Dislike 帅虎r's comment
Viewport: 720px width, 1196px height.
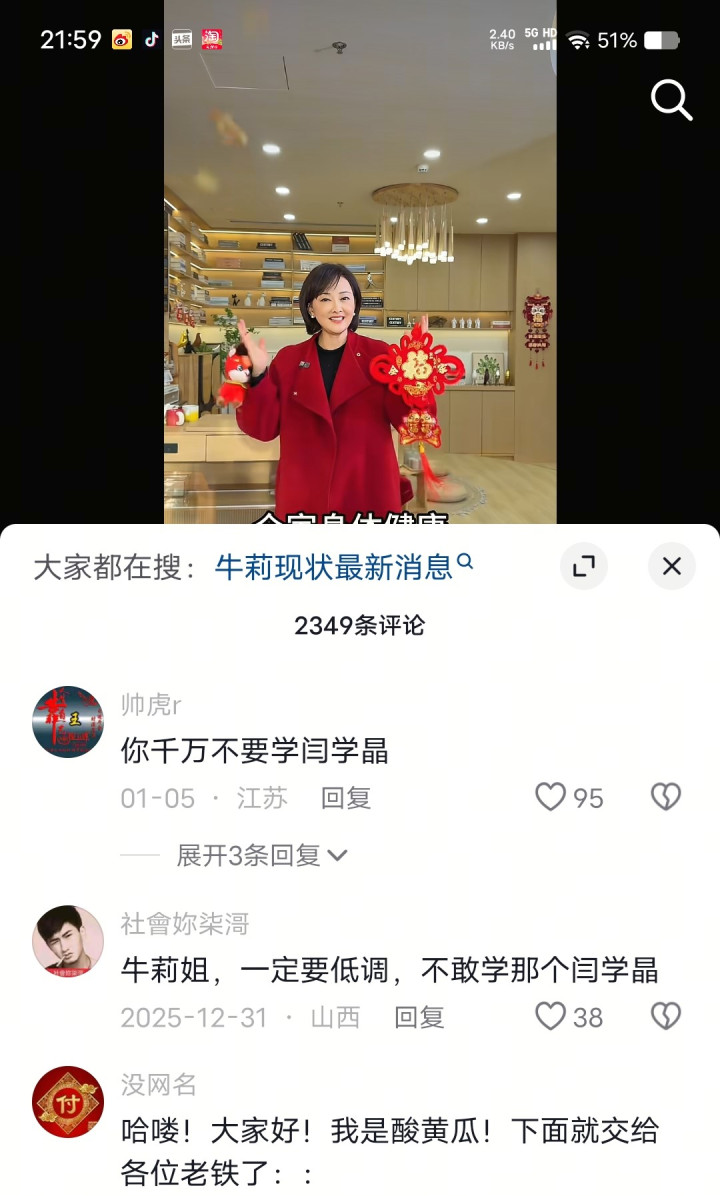click(666, 797)
